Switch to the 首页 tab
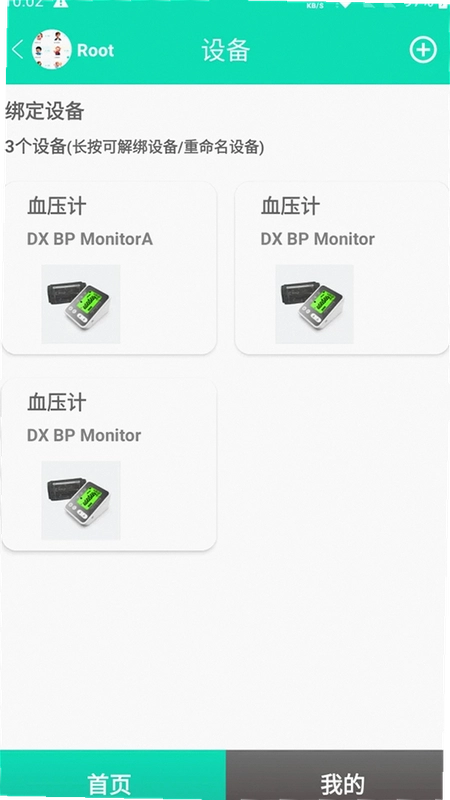Image resolution: width=450 pixels, height=800 pixels. (113, 775)
